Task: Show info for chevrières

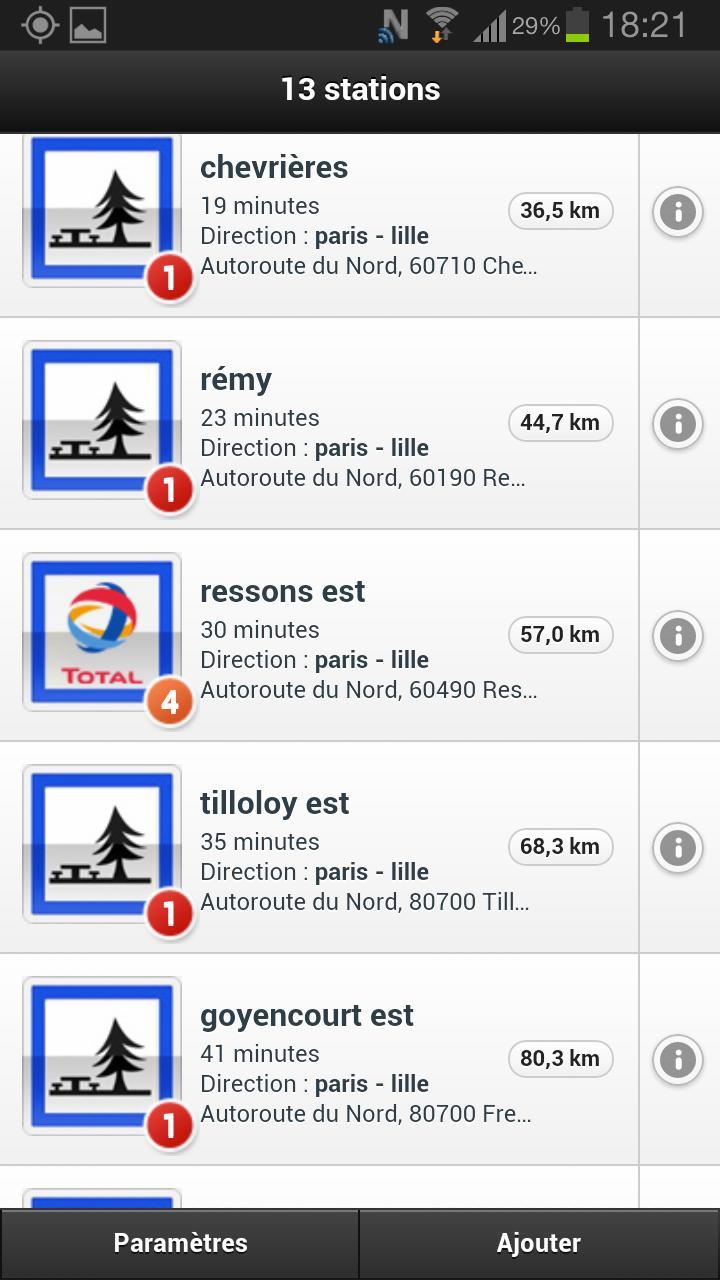Action: 678,212
